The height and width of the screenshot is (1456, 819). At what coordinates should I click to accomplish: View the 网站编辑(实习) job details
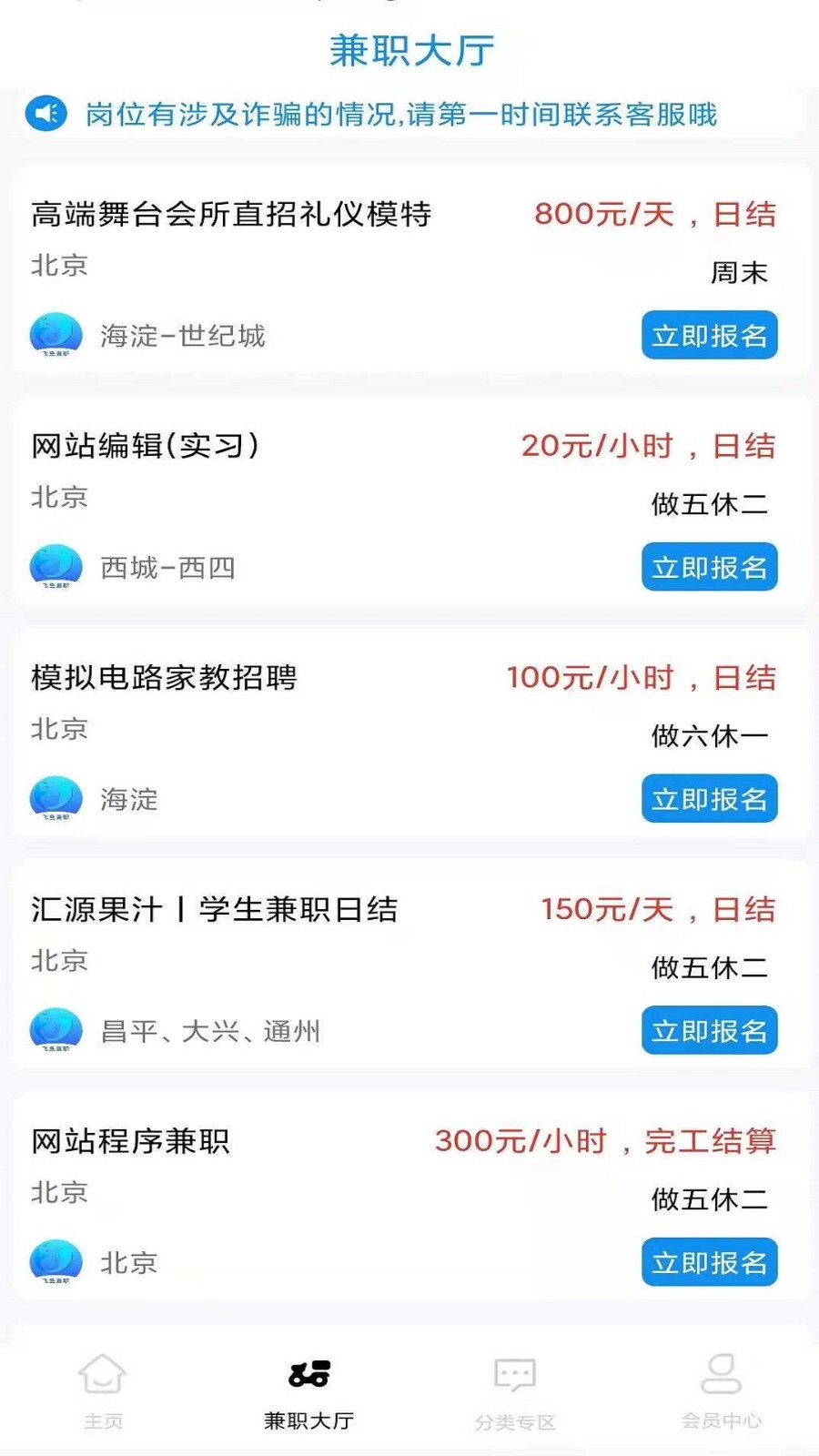click(146, 446)
